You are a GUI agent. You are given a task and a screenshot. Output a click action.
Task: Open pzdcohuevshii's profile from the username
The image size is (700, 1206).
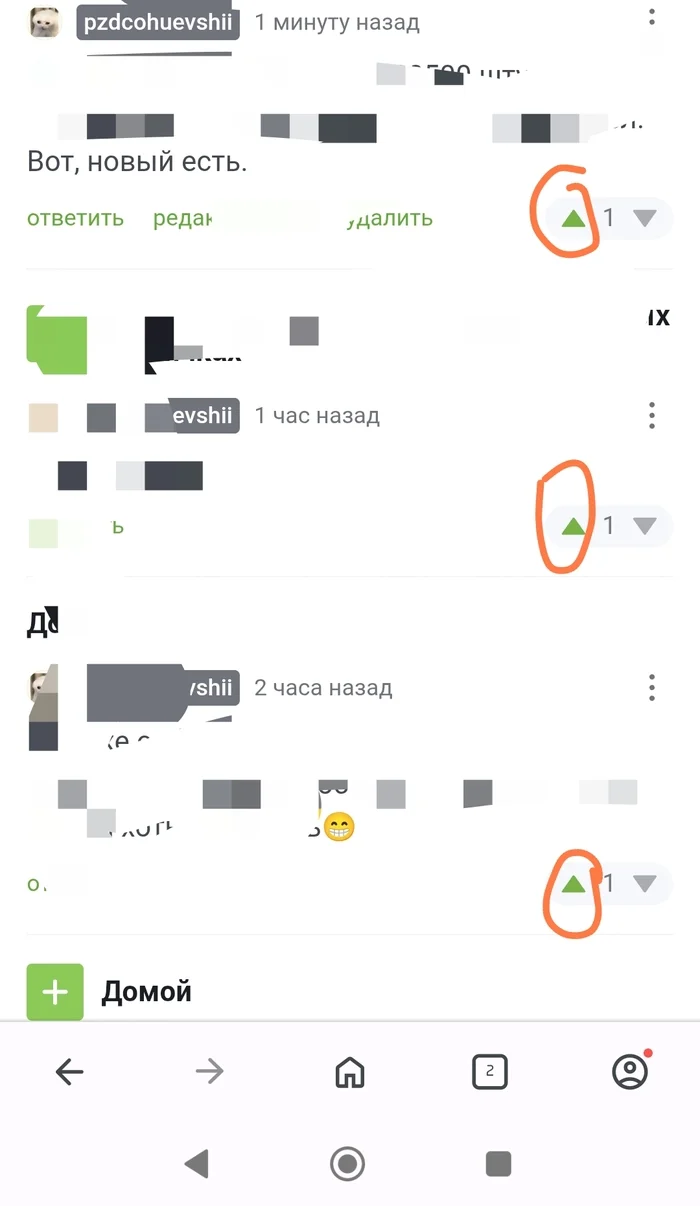158,22
